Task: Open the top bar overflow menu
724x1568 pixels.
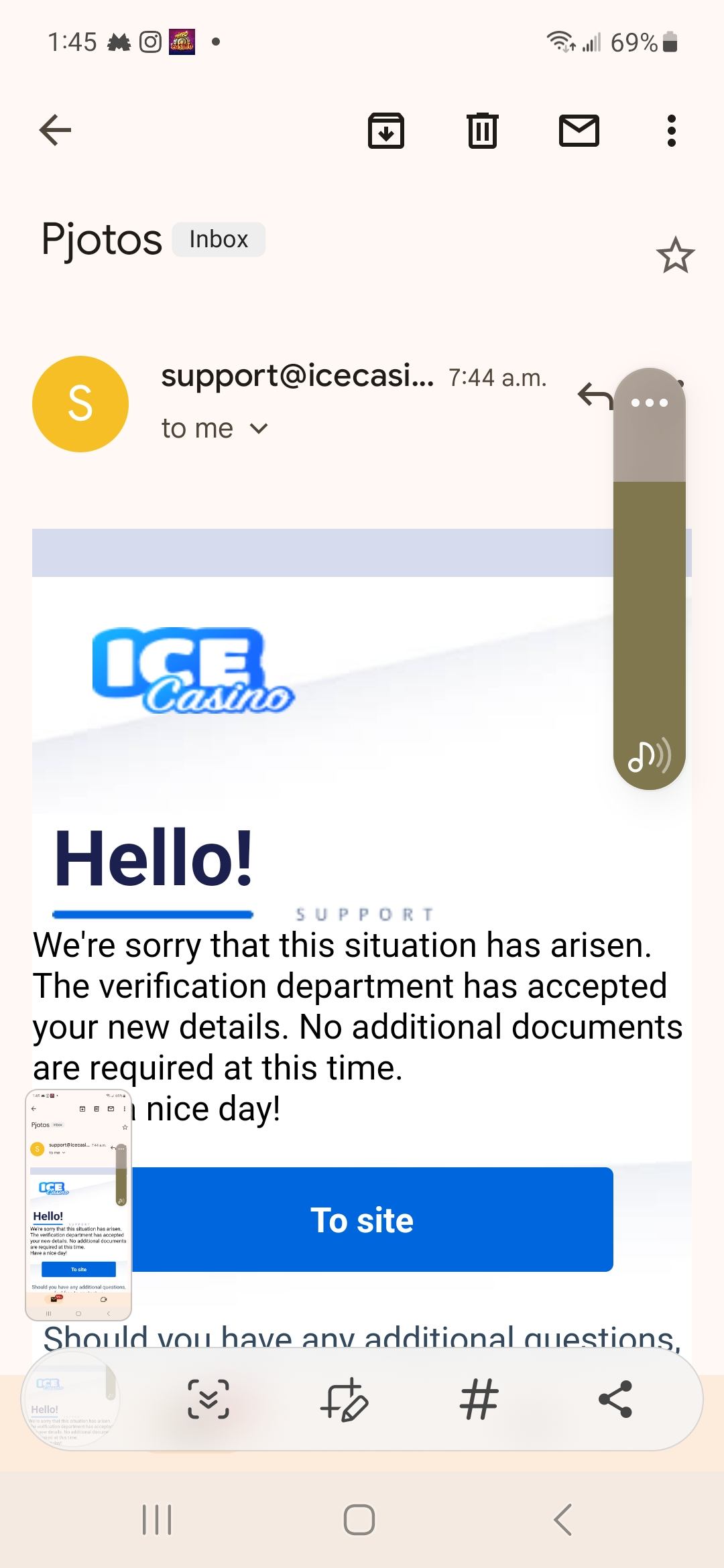Action: [x=671, y=130]
